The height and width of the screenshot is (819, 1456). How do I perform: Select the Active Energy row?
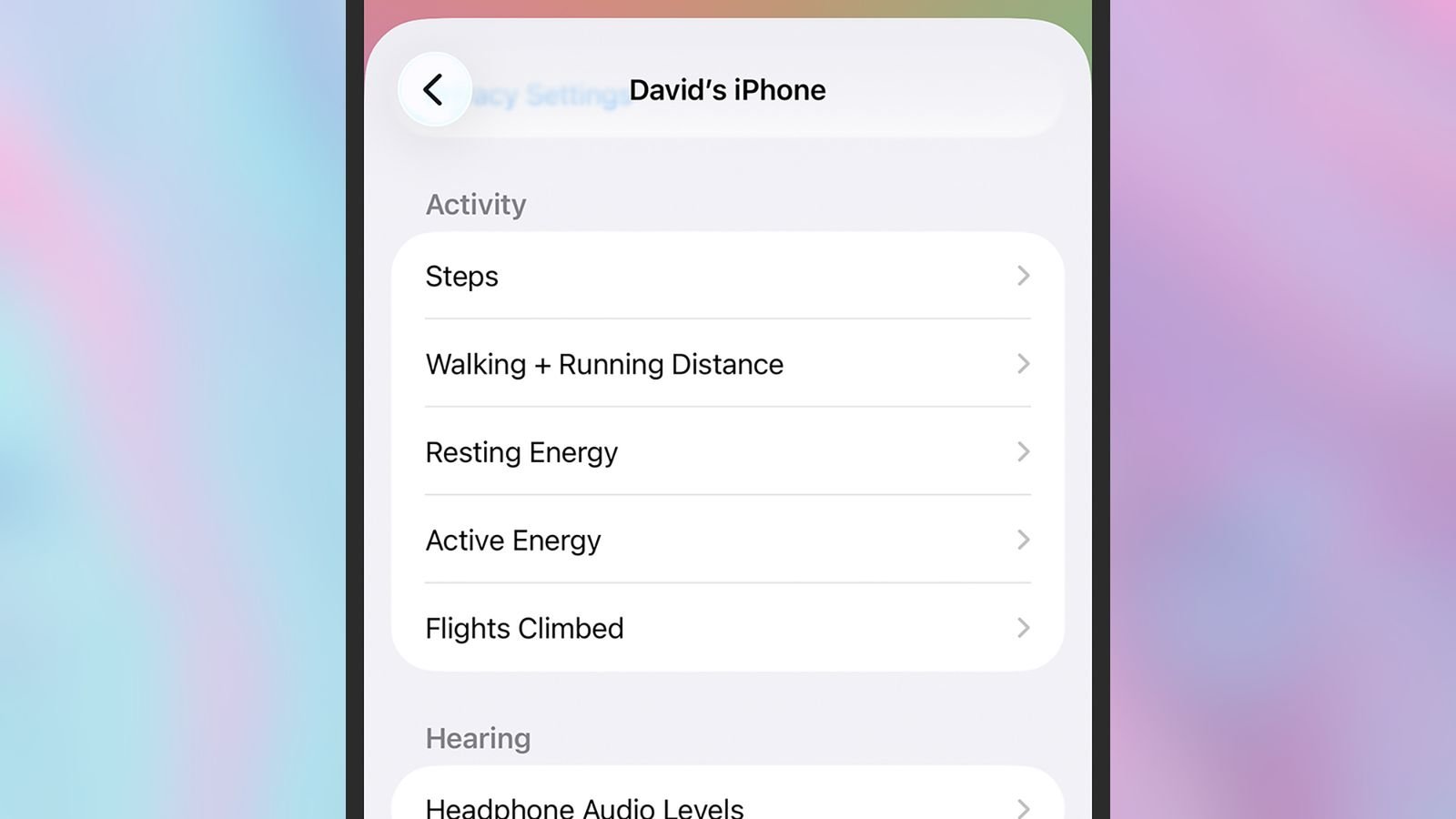click(726, 541)
